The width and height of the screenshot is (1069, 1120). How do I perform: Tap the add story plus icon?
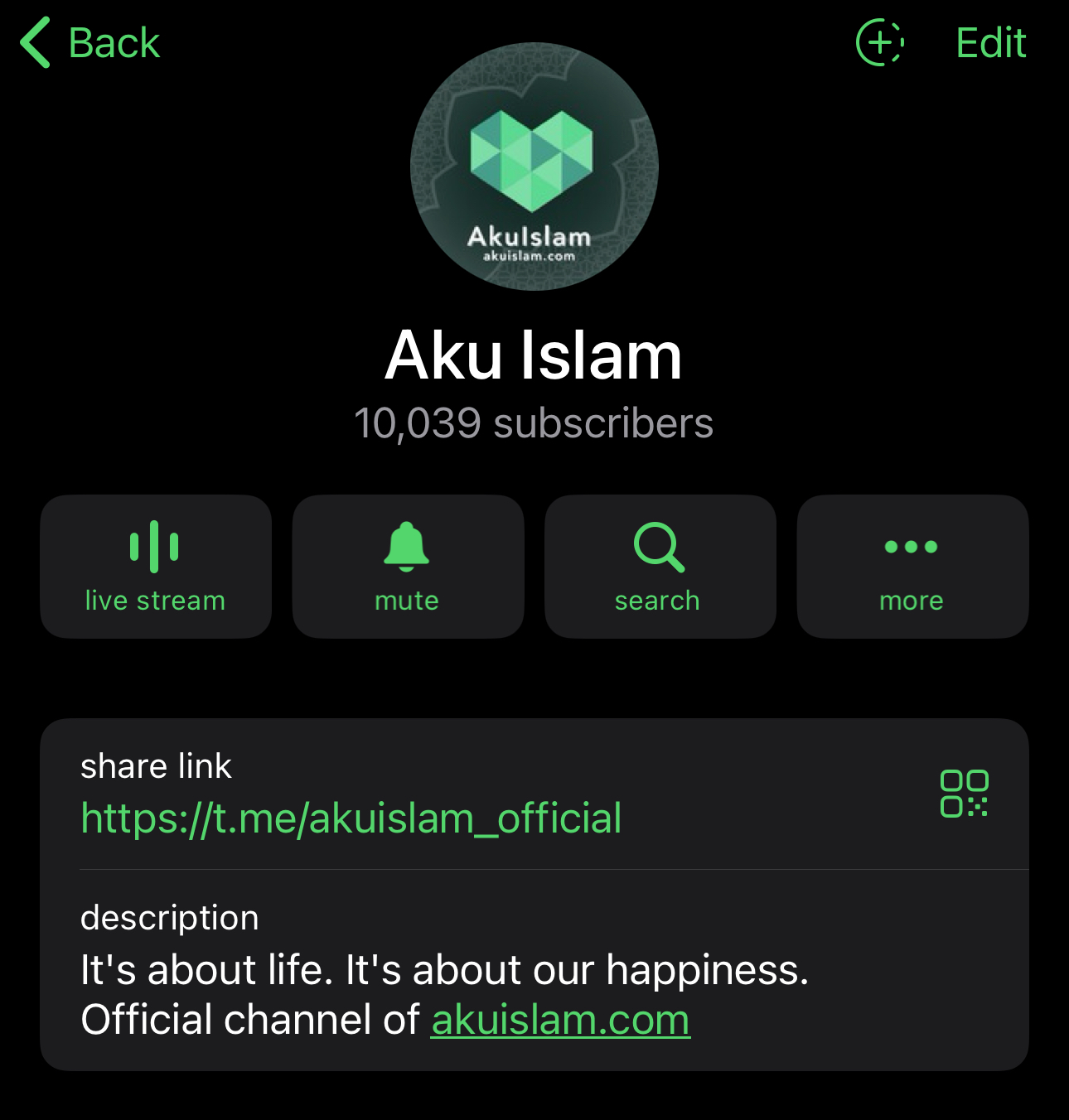click(879, 43)
